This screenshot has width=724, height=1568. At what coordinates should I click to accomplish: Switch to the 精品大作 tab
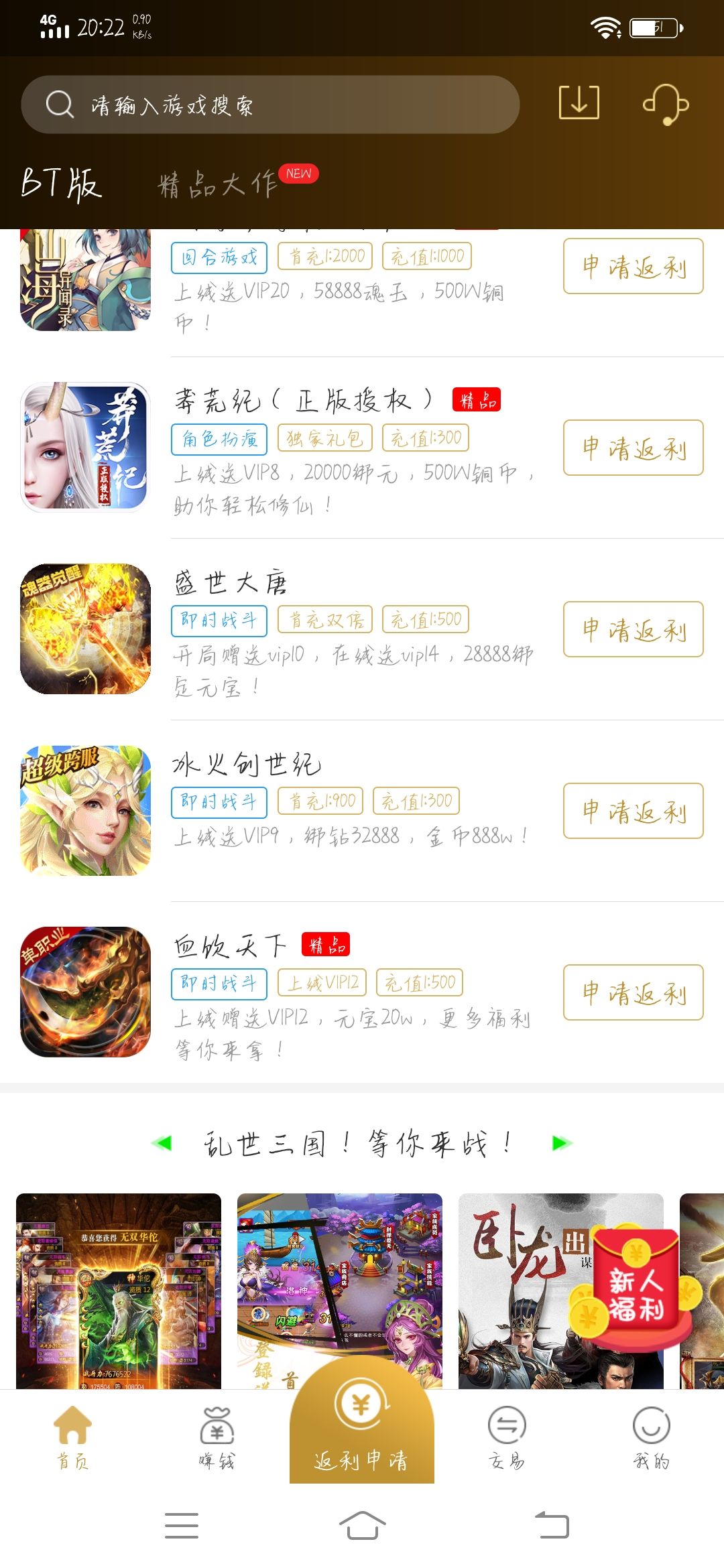click(x=219, y=184)
